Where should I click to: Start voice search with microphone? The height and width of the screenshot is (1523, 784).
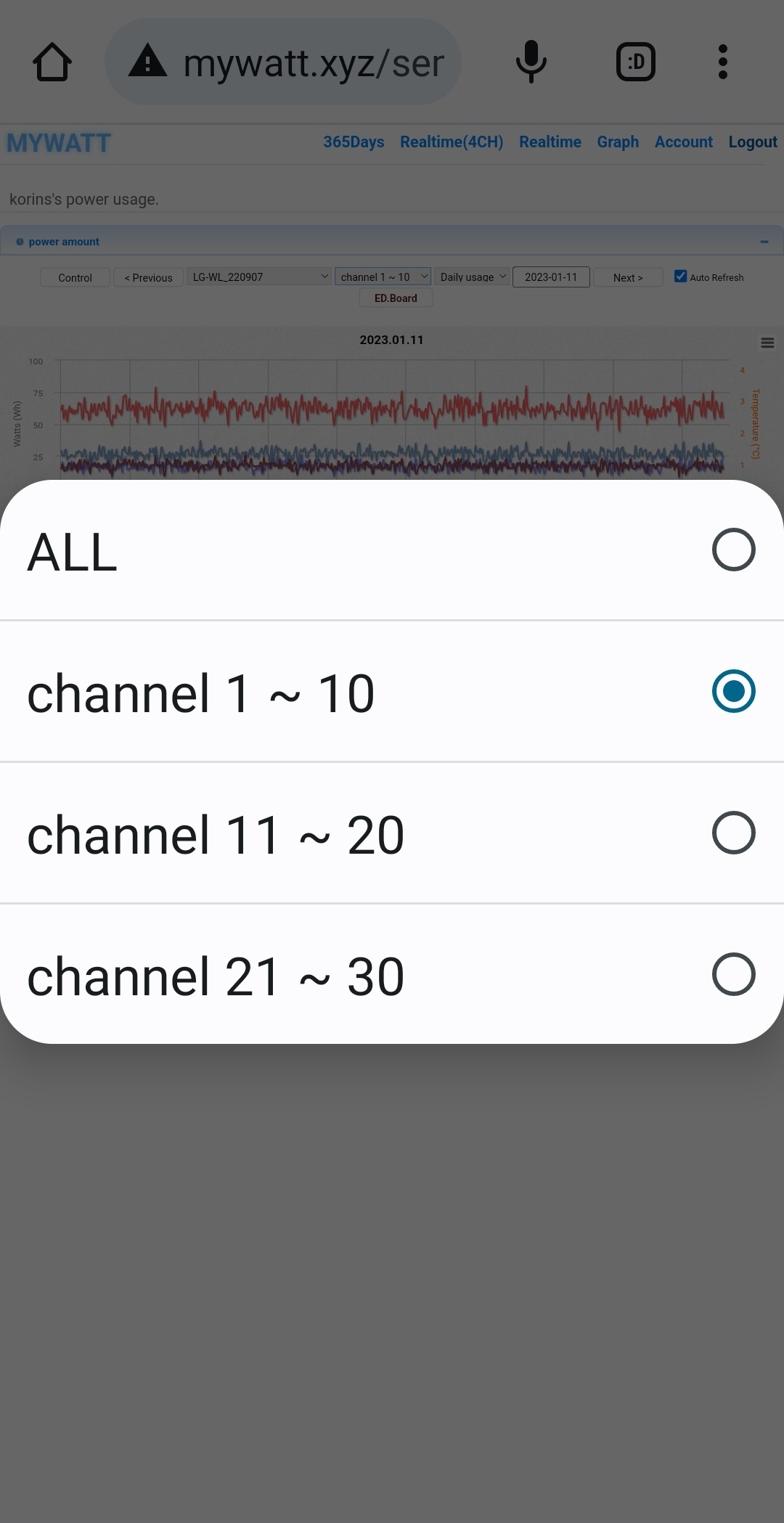(x=531, y=62)
